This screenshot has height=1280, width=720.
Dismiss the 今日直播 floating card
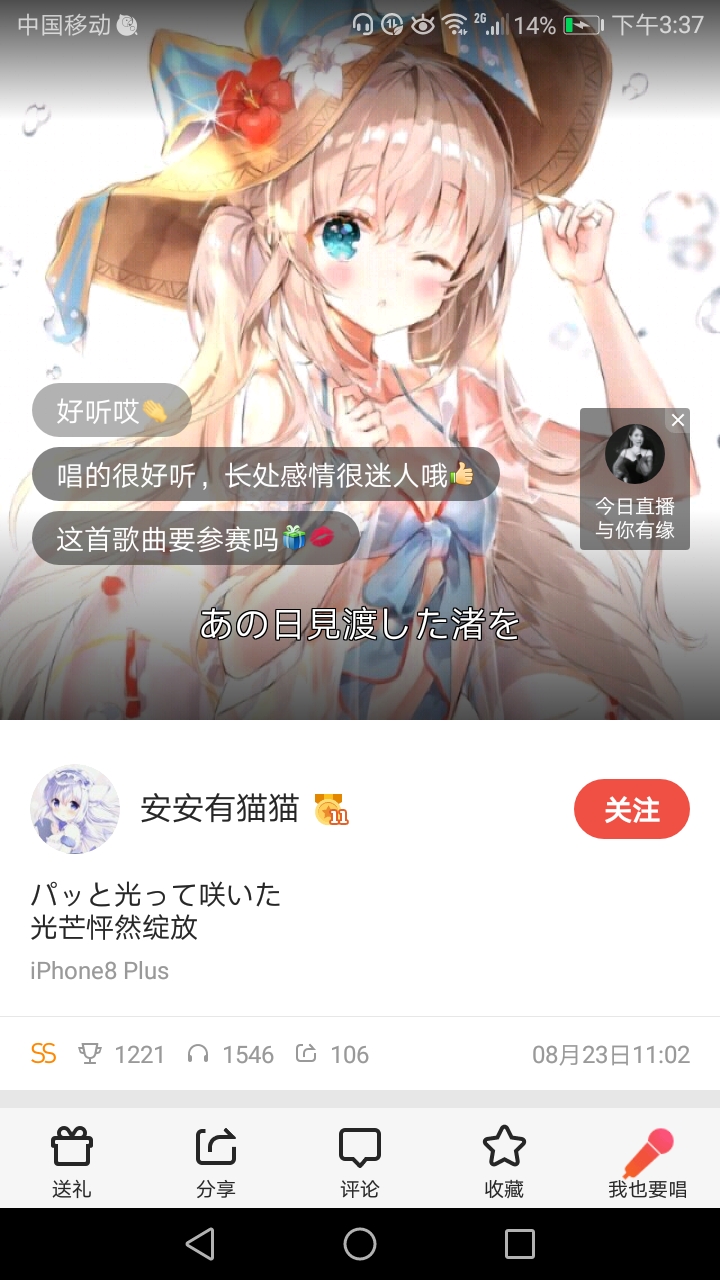tap(678, 420)
